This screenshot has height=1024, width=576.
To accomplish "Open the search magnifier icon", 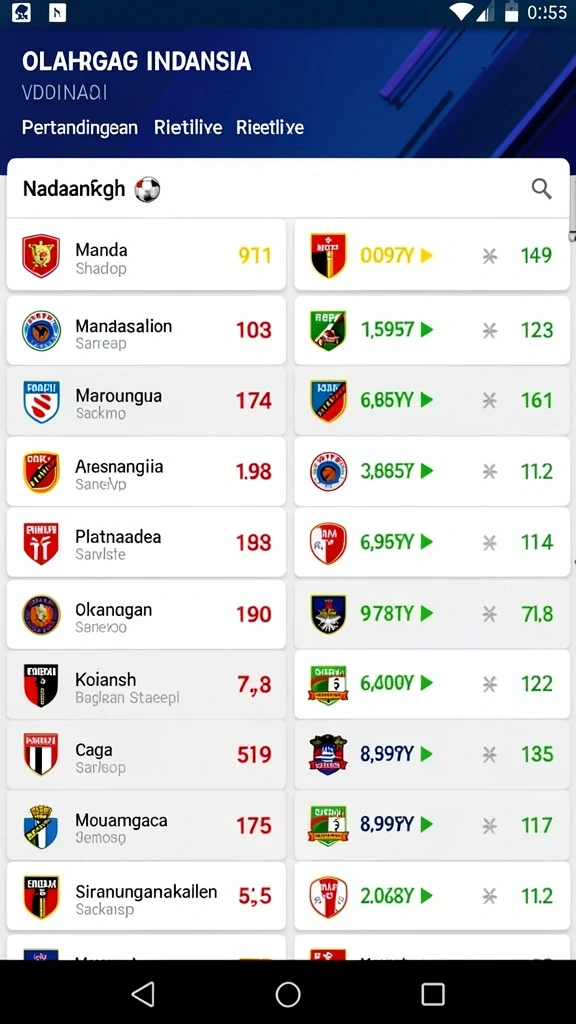I will tap(541, 189).
